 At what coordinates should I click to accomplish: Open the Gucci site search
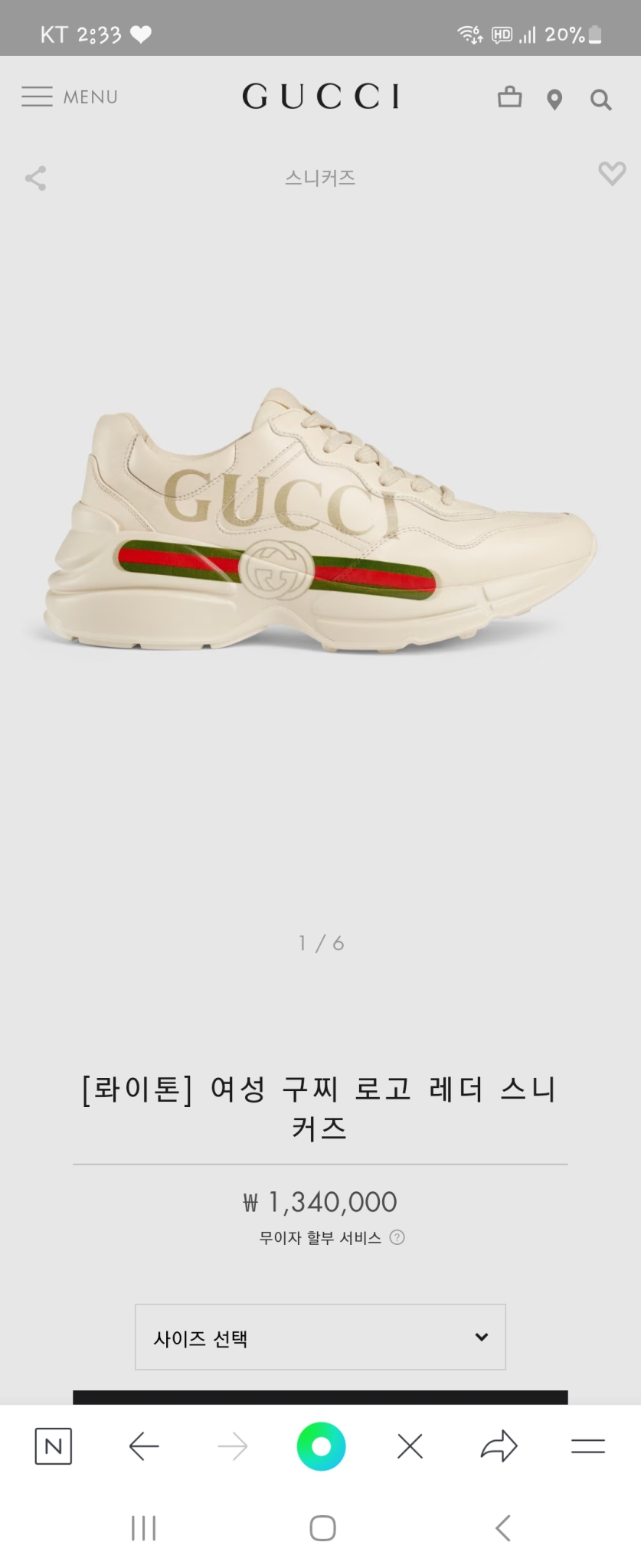600,100
